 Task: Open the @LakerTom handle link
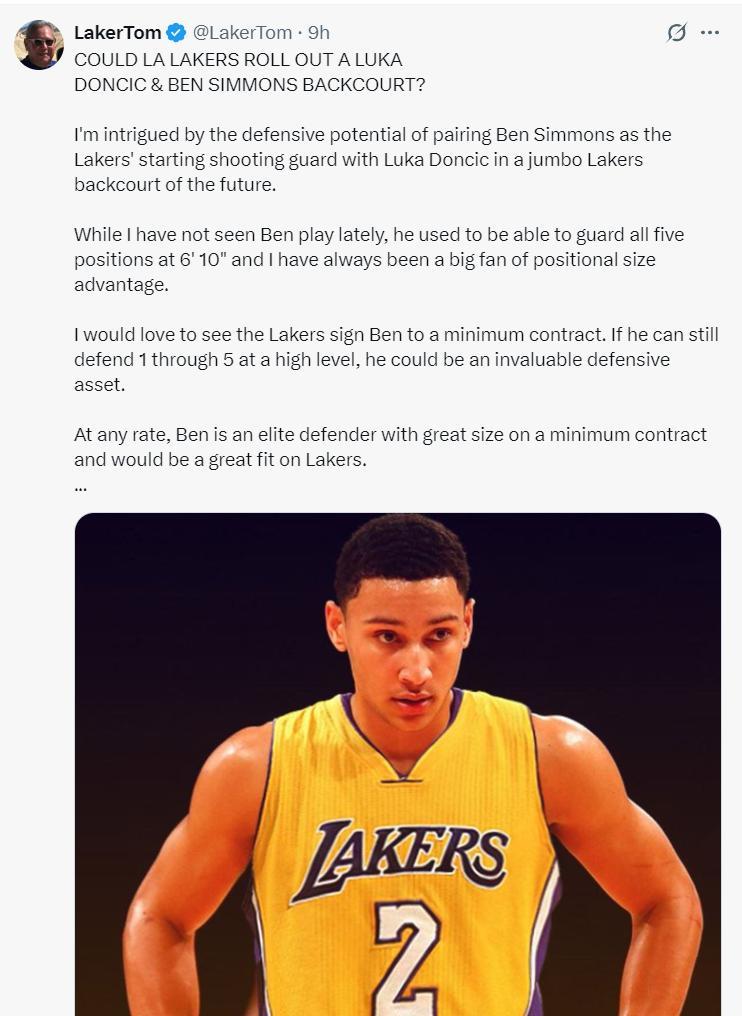242,33
